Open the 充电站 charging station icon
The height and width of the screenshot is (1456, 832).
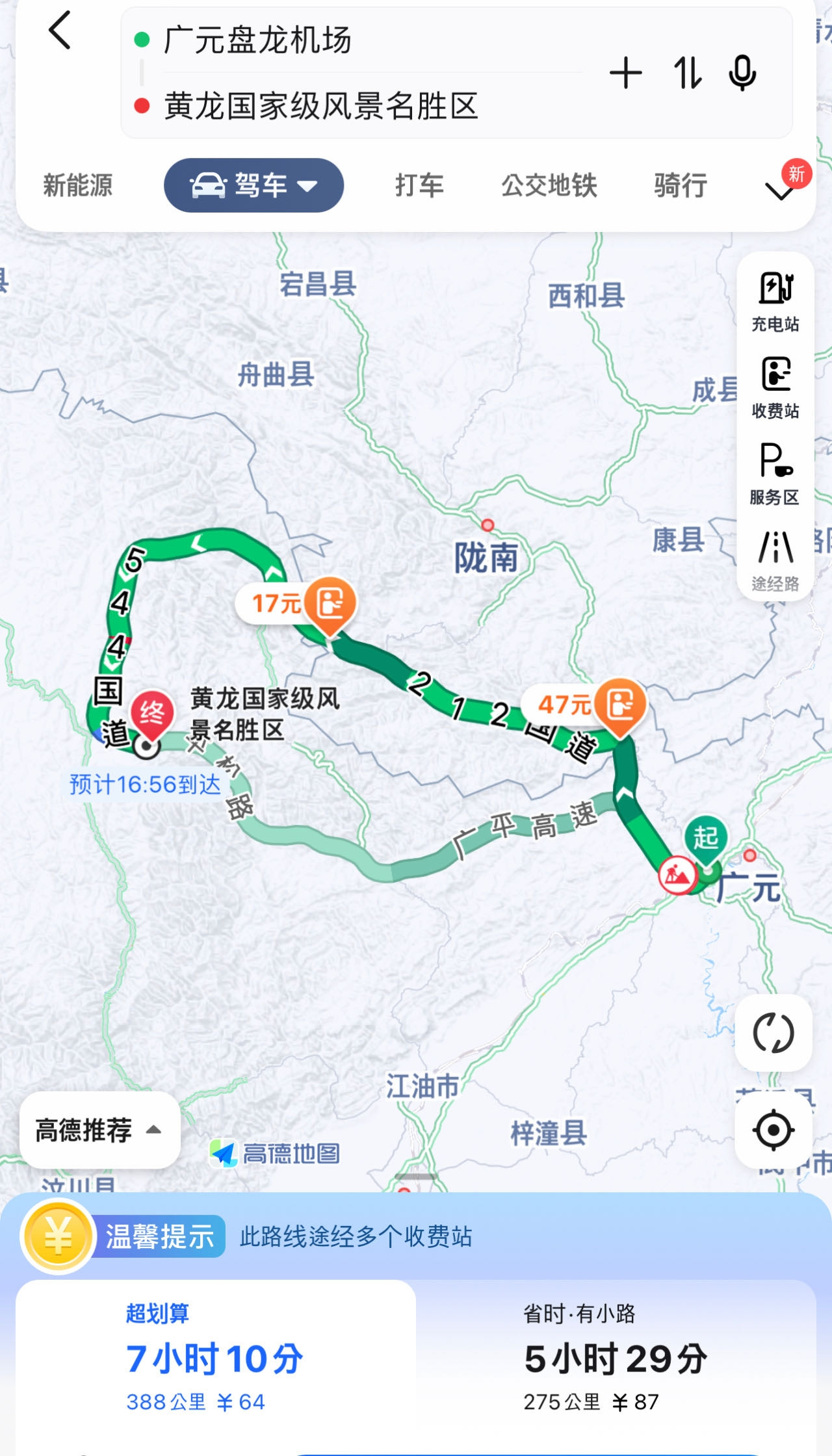[776, 299]
